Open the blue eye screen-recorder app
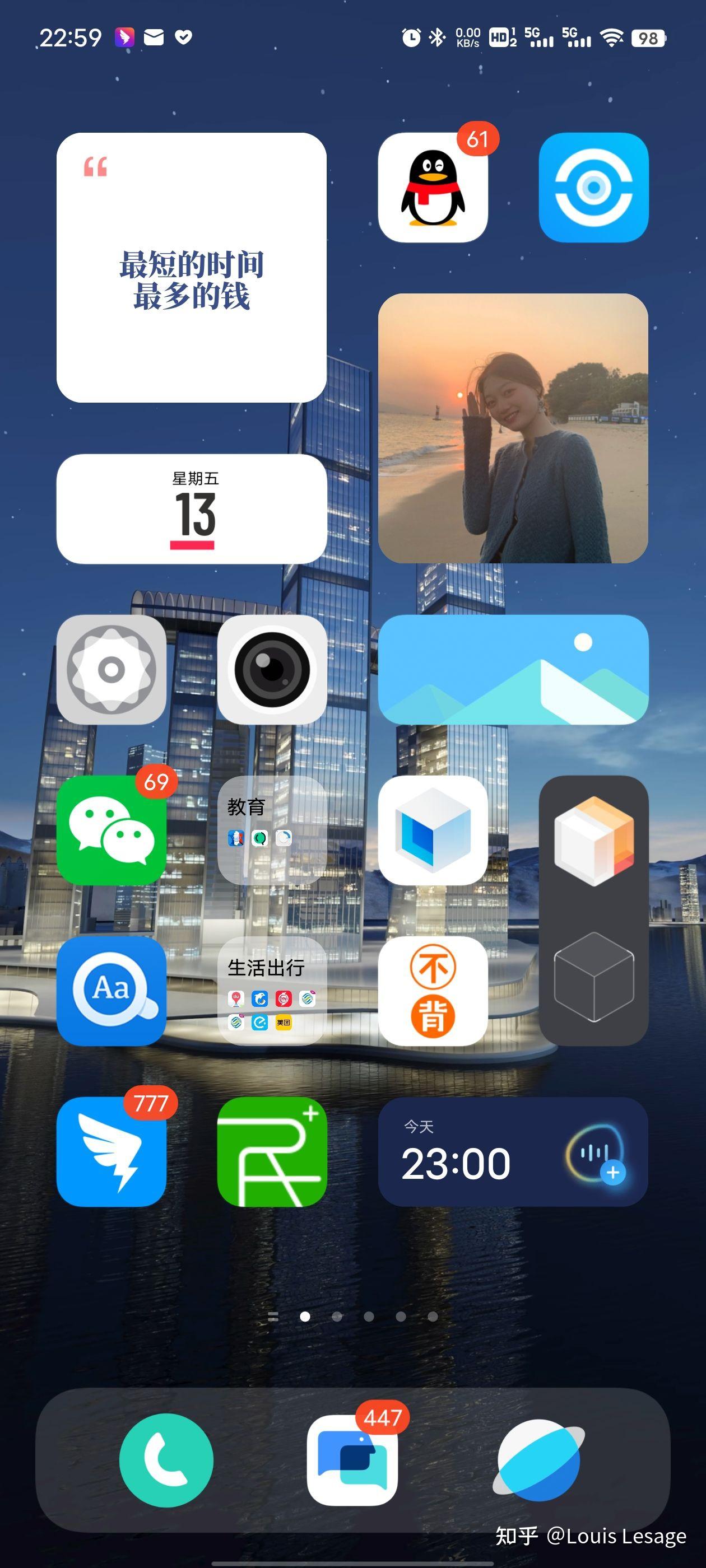706x1568 pixels. 594,189
